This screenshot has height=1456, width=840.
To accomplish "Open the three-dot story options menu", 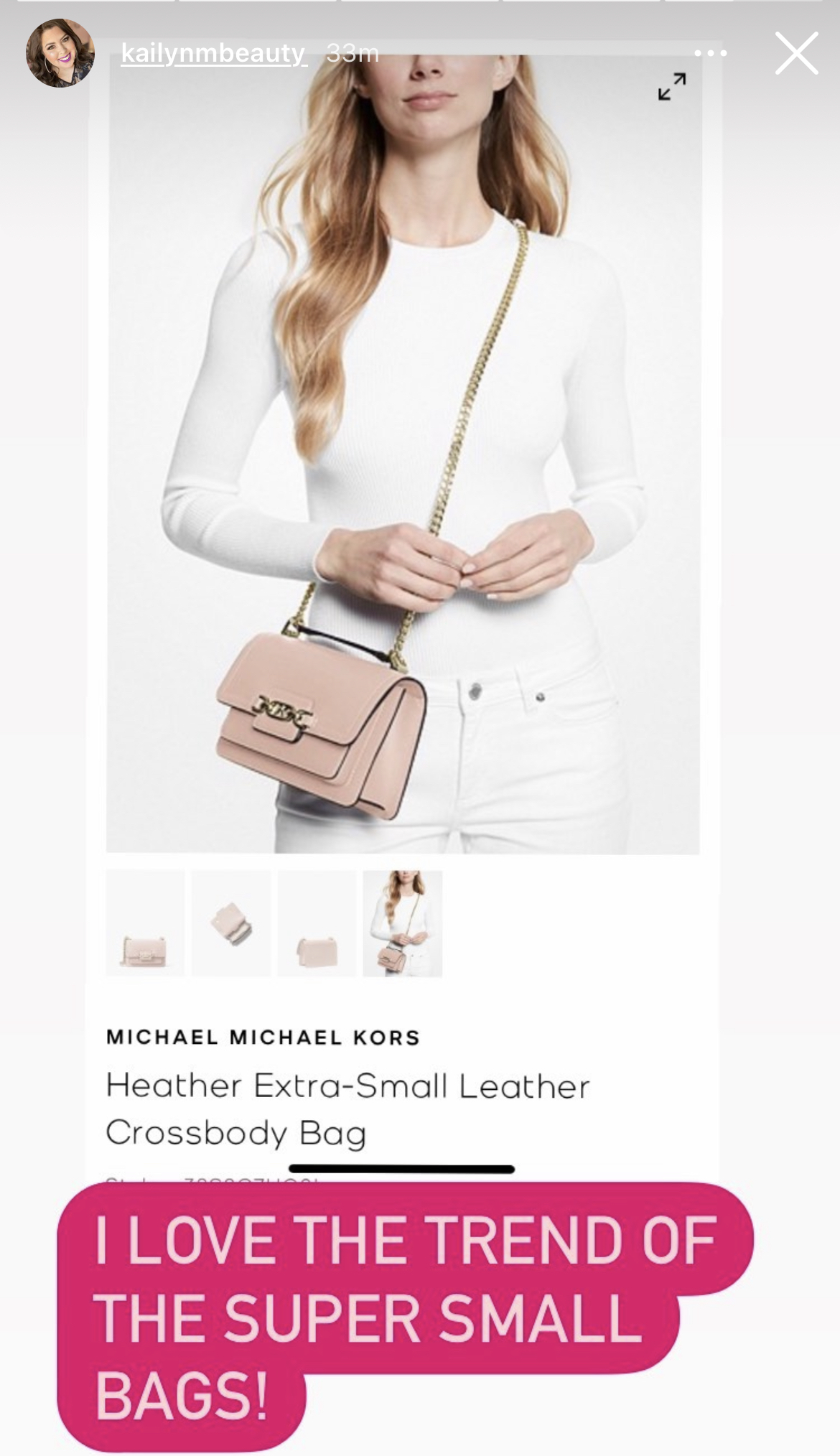I will (711, 53).
